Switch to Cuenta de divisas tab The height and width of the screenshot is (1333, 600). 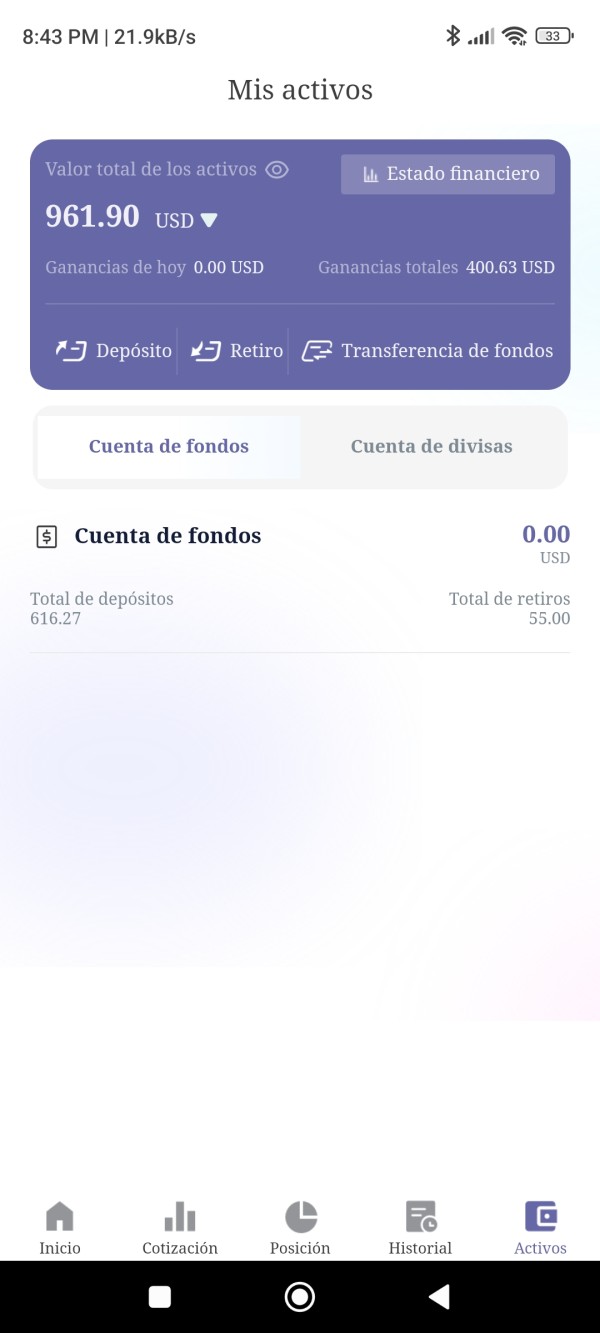[431, 447]
